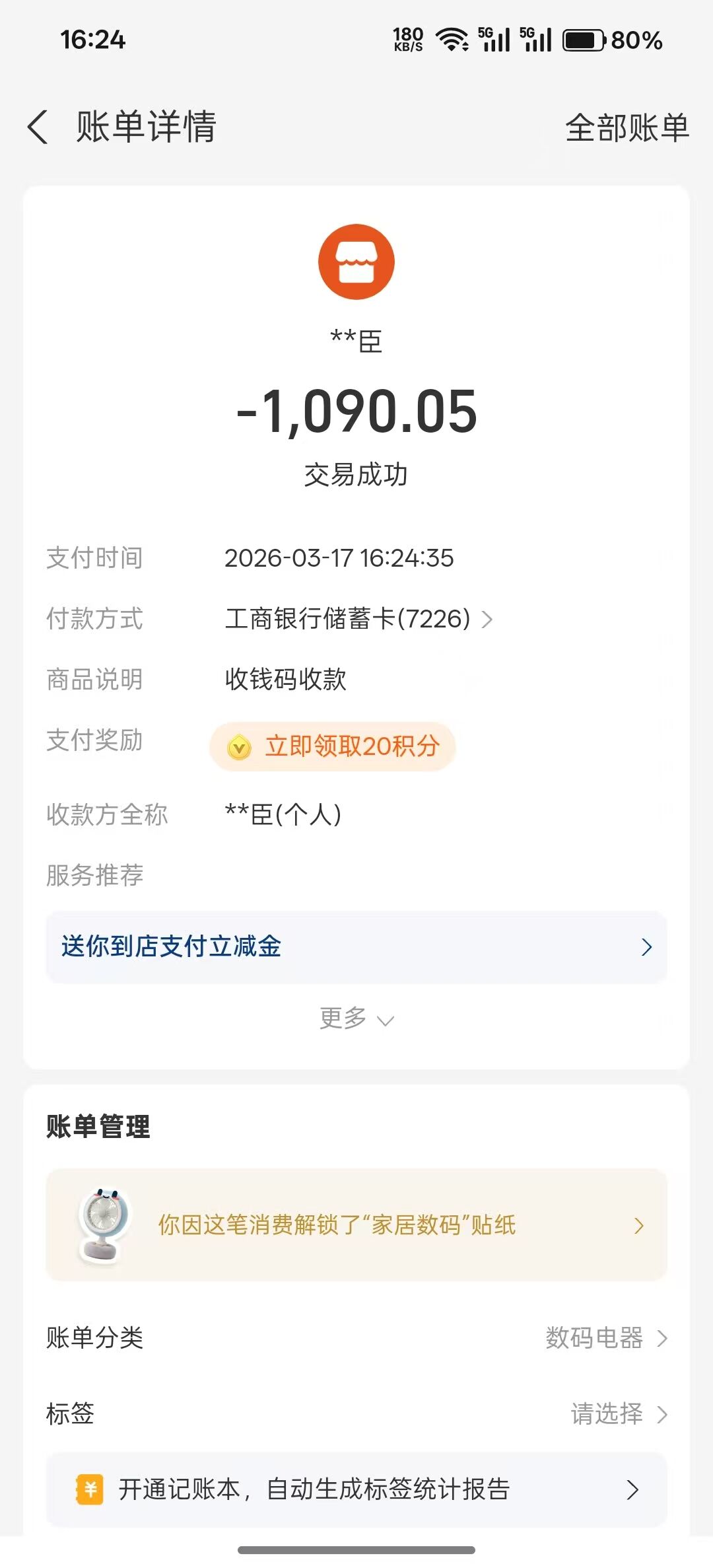The height and width of the screenshot is (1568, 713).
Task: Open the 送你到店支付立减金 offer
Action: coord(356,946)
